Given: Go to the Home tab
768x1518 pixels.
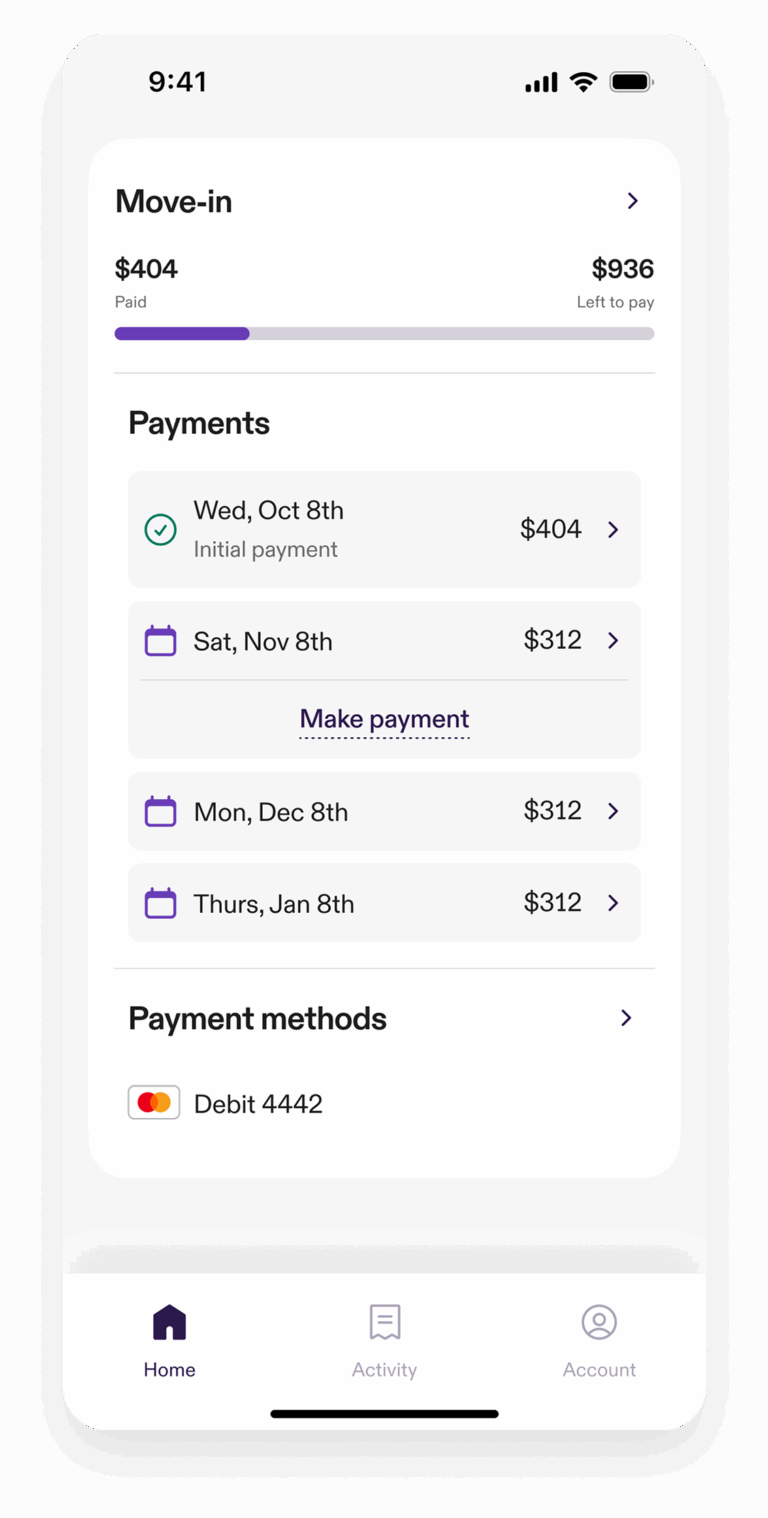Looking at the screenshot, I should 169,1342.
